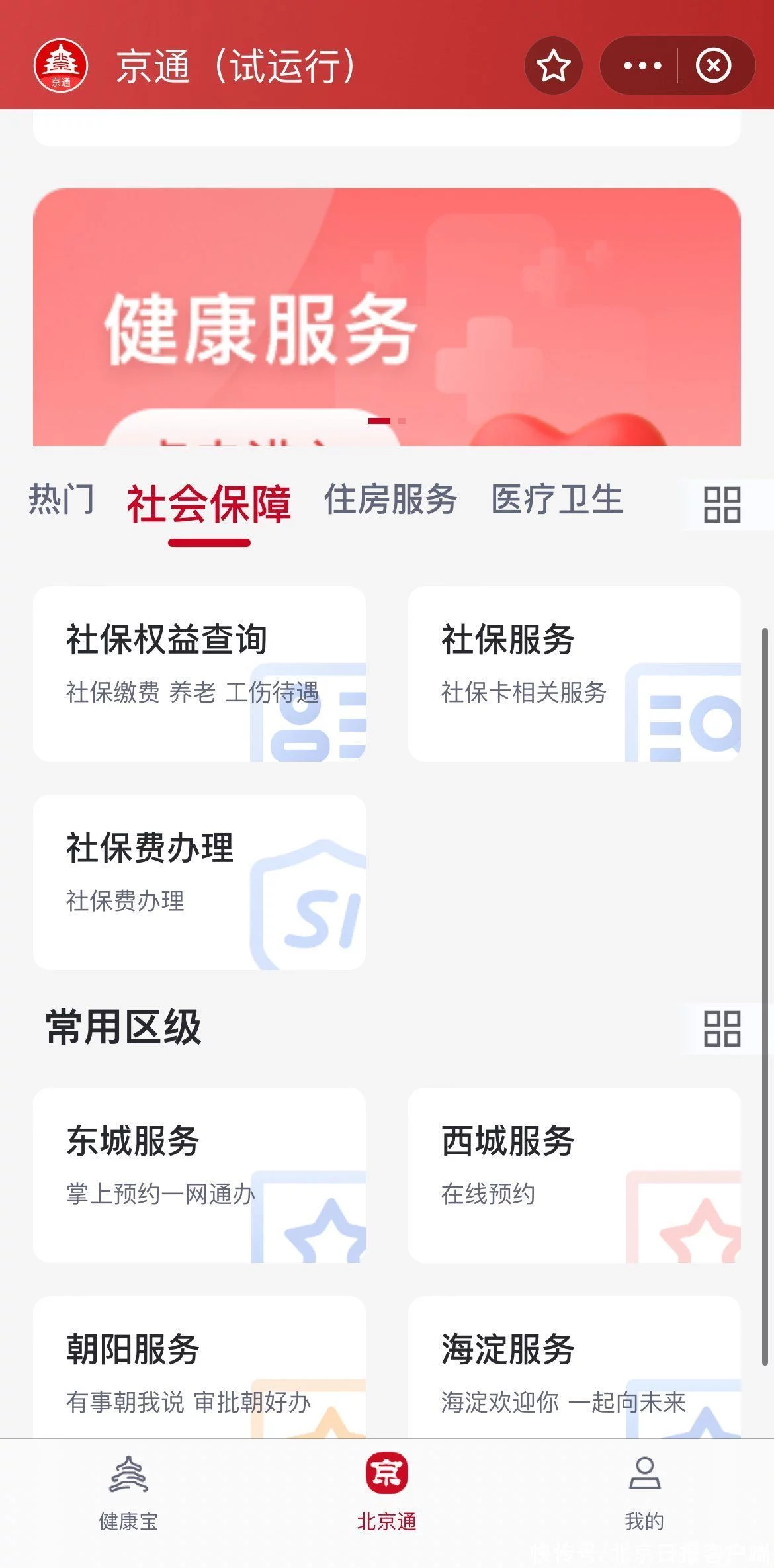
Task: Select the 社会保障 tab
Action: (x=209, y=504)
